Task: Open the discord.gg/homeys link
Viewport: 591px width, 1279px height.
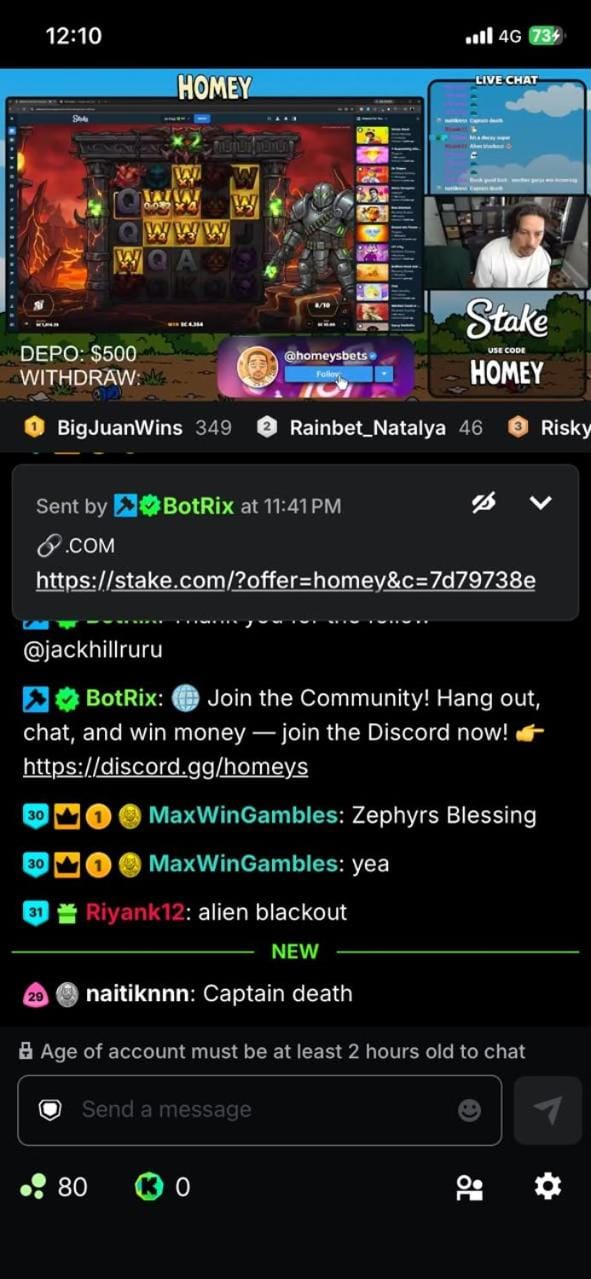Action: point(166,767)
